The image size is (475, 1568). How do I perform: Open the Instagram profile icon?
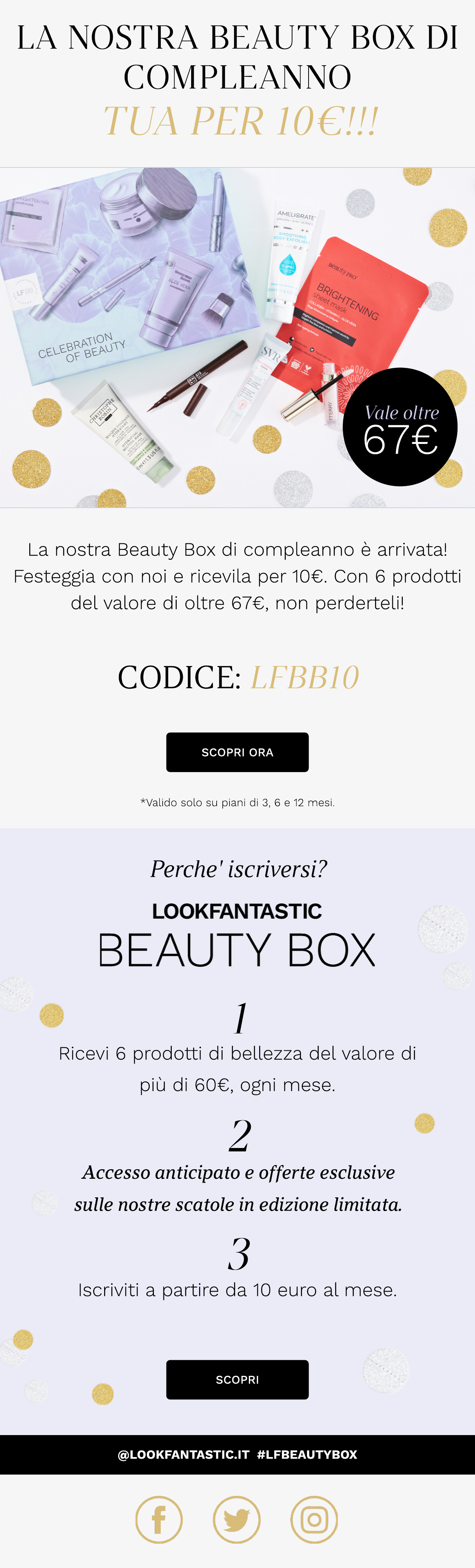click(x=314, y=1519)
